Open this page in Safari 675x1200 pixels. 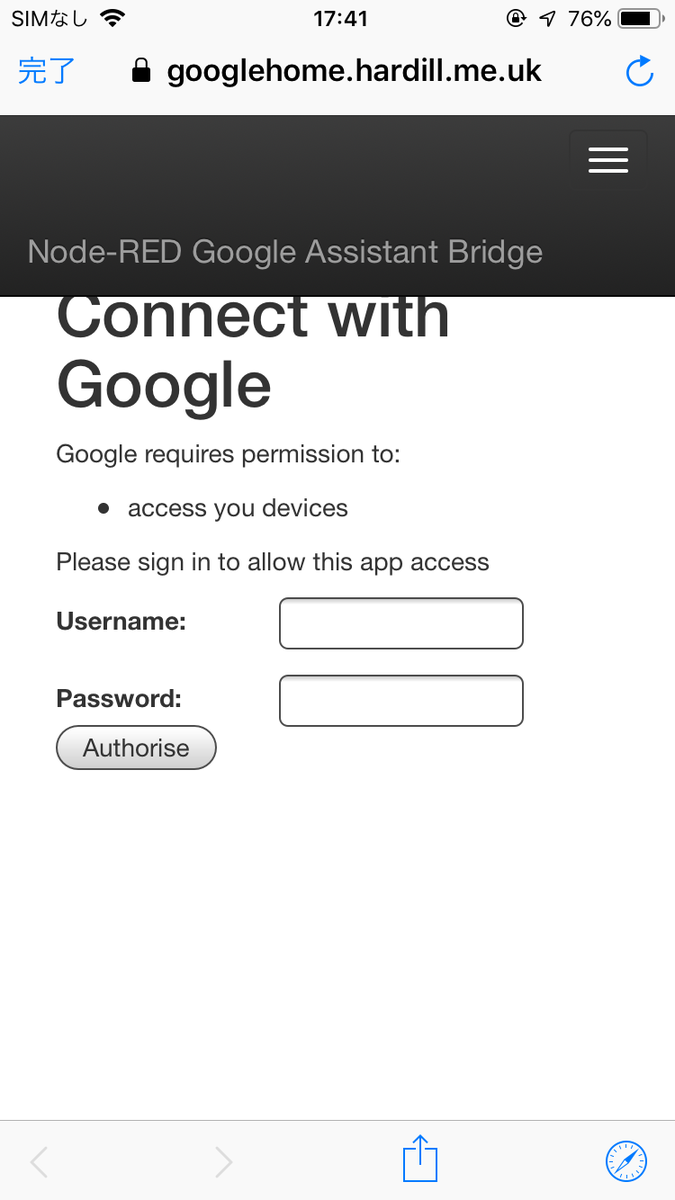point(627,1161)
